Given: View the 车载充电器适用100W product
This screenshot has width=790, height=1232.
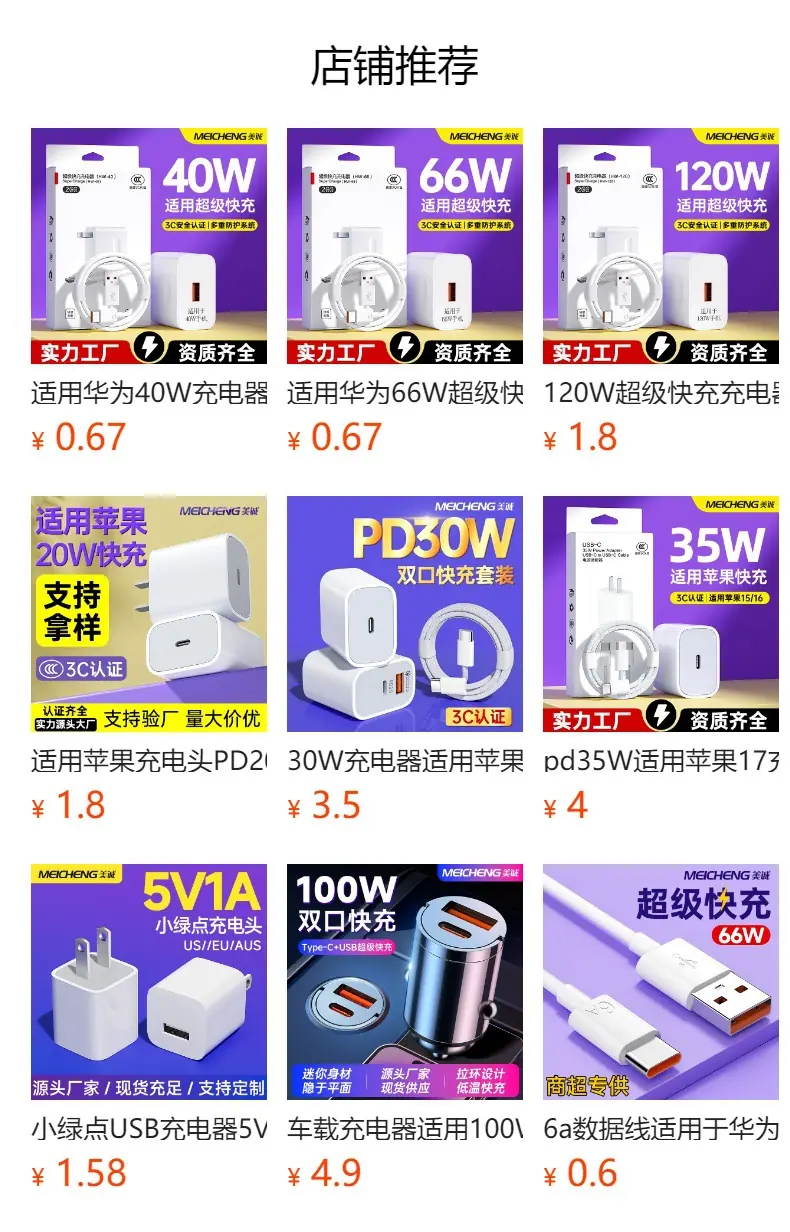Looking at the screenshot, I should pos(405,1027).
